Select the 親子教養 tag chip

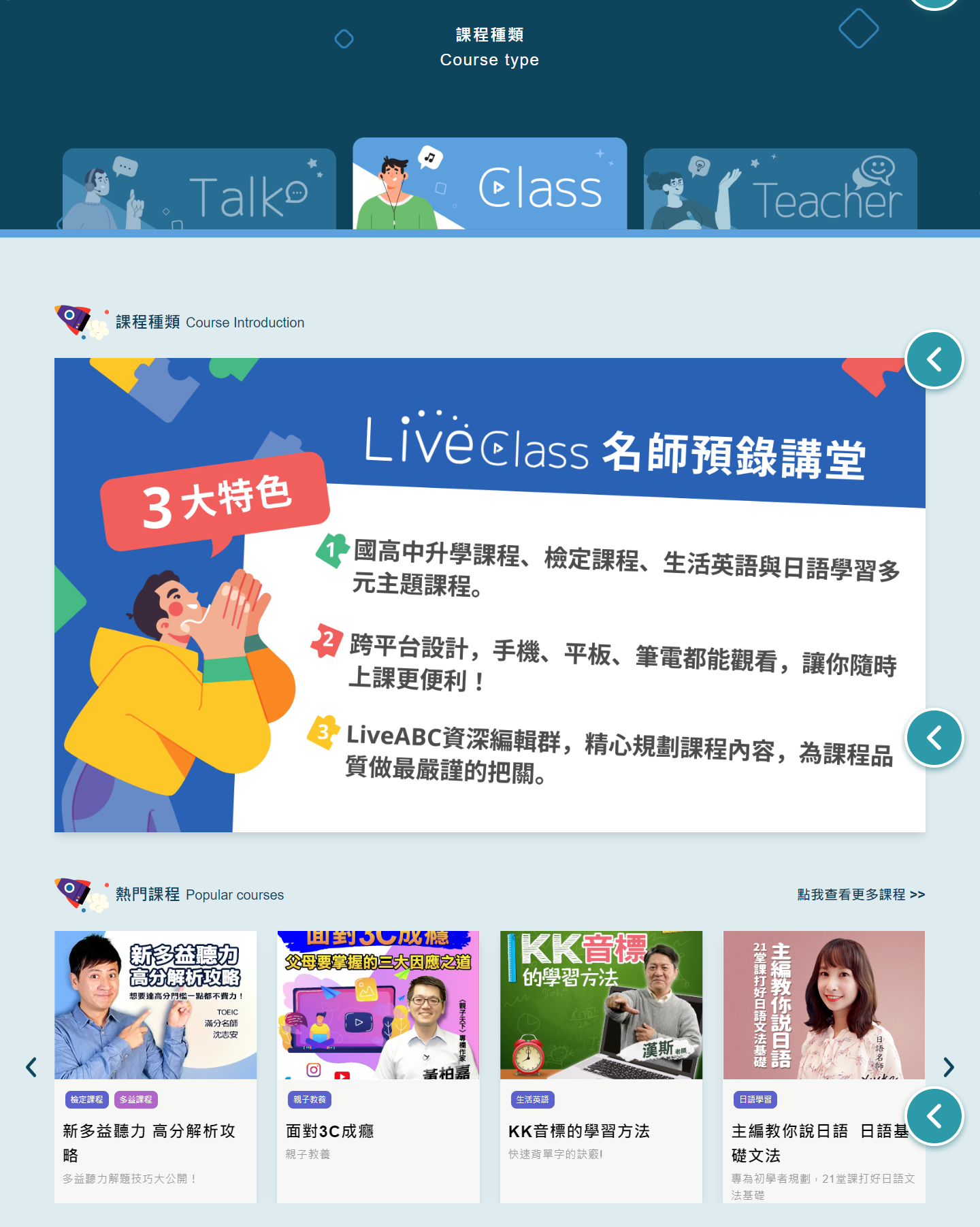tap(310, 1099)
